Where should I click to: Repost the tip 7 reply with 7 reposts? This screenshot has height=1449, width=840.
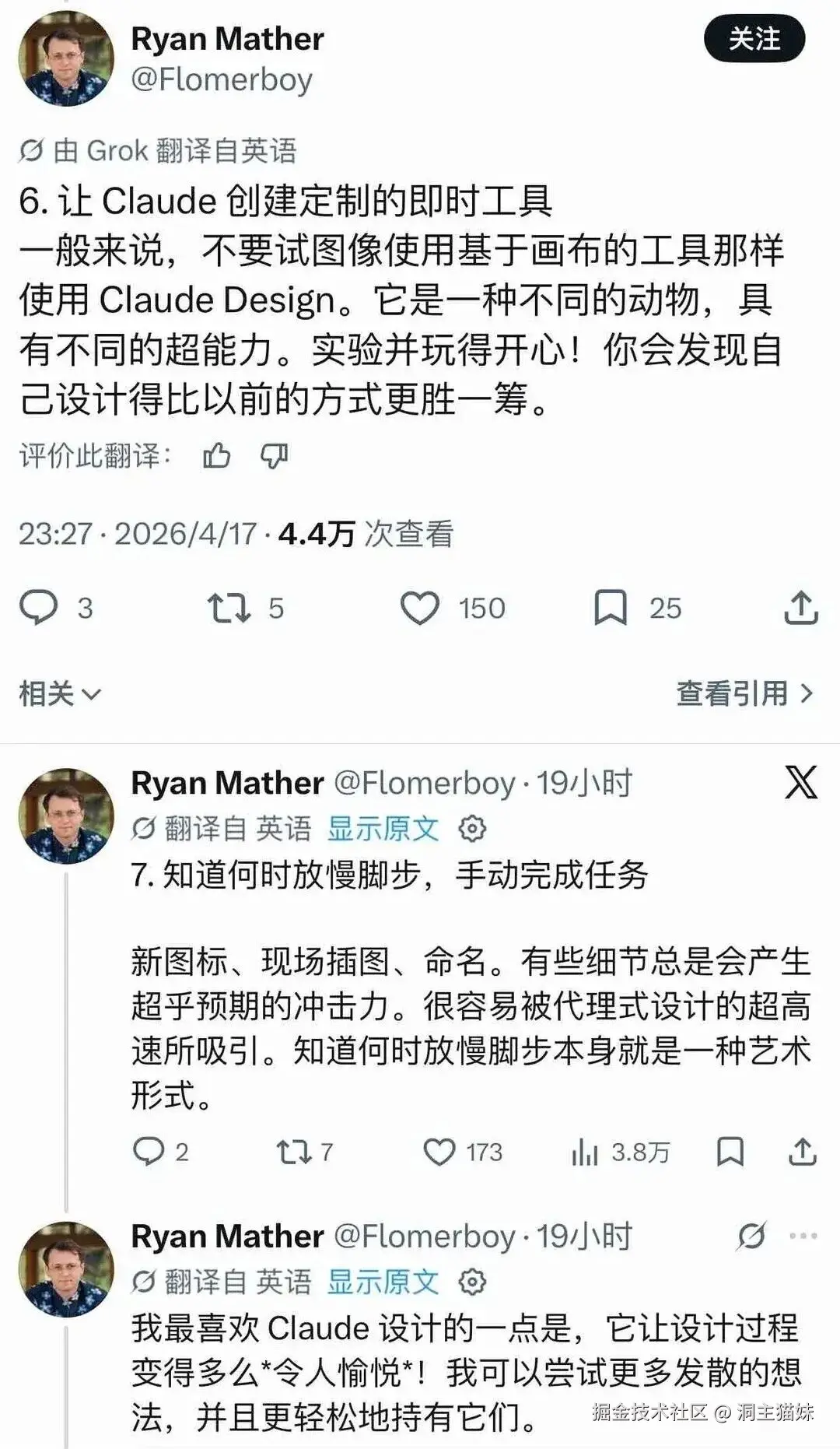(x=293, y=1152)
